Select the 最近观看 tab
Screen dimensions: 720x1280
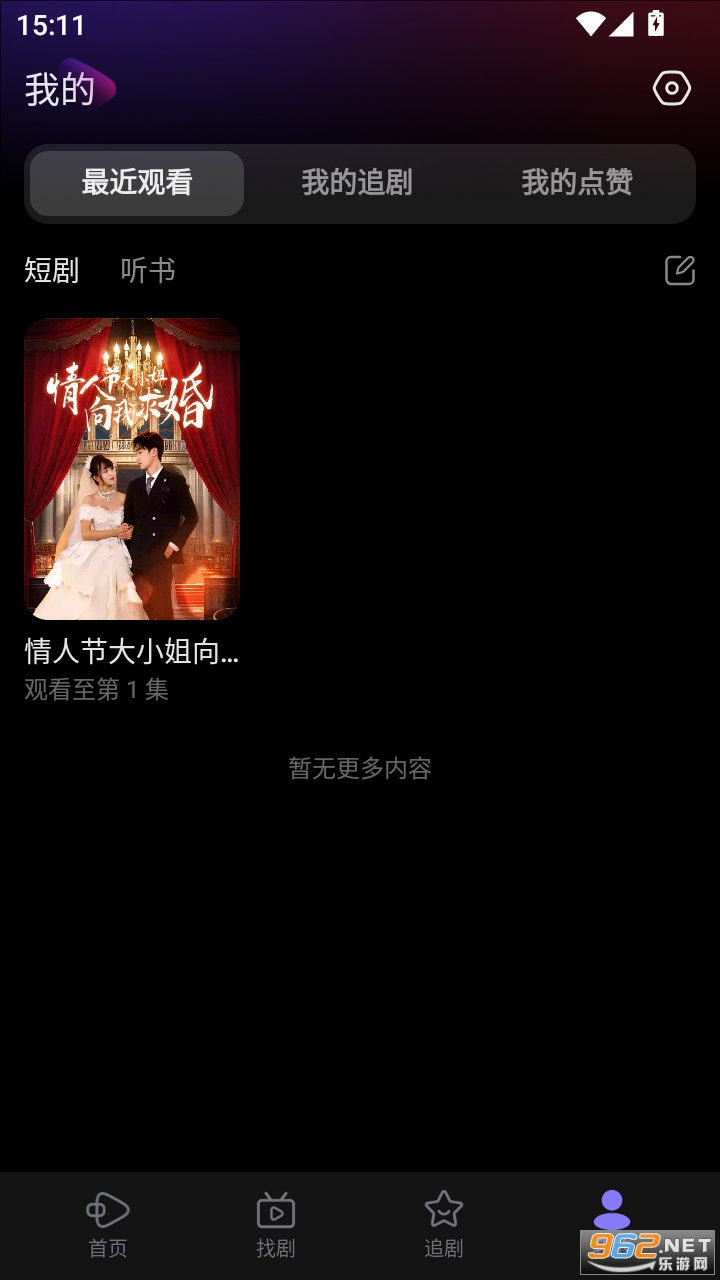click(137, 183)
